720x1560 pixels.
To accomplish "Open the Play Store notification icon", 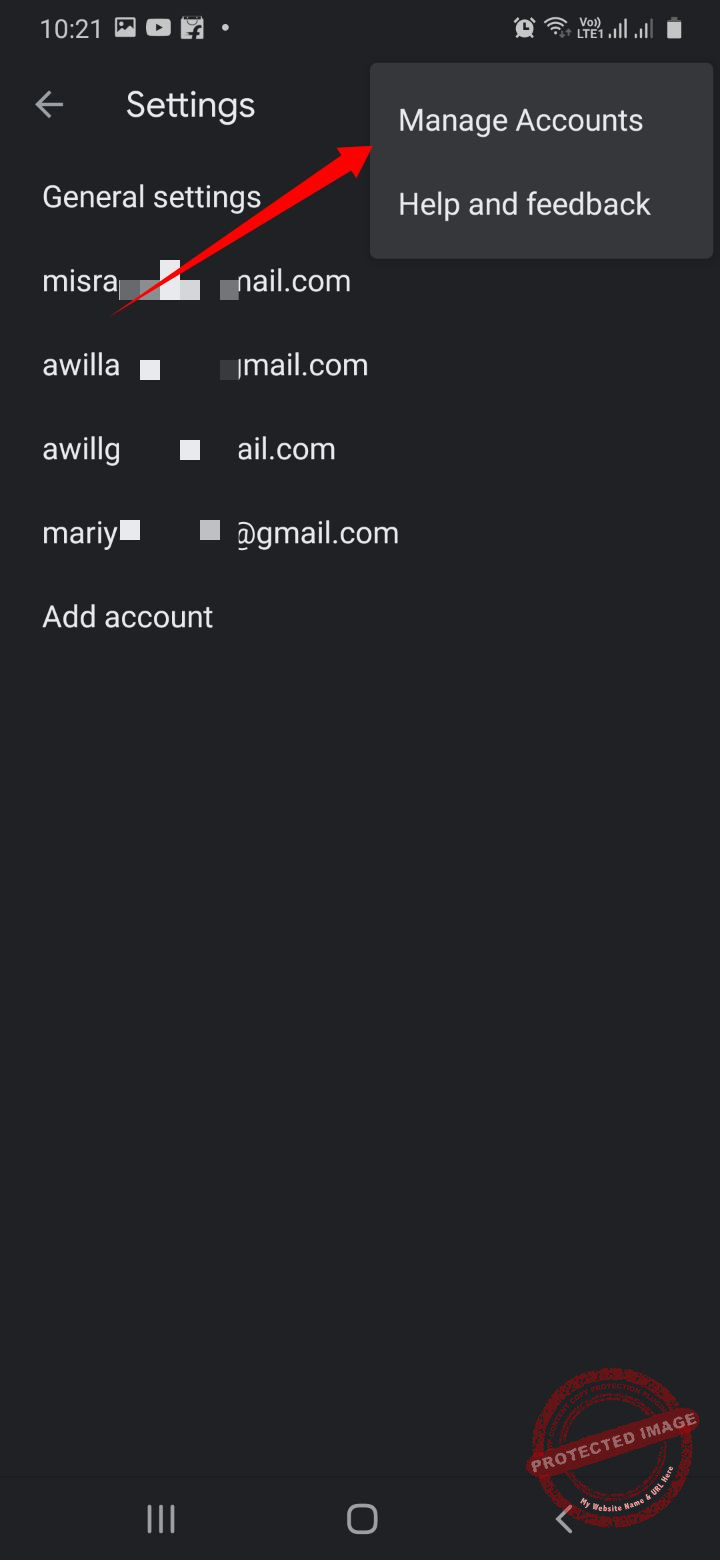I will coord(192,27).
